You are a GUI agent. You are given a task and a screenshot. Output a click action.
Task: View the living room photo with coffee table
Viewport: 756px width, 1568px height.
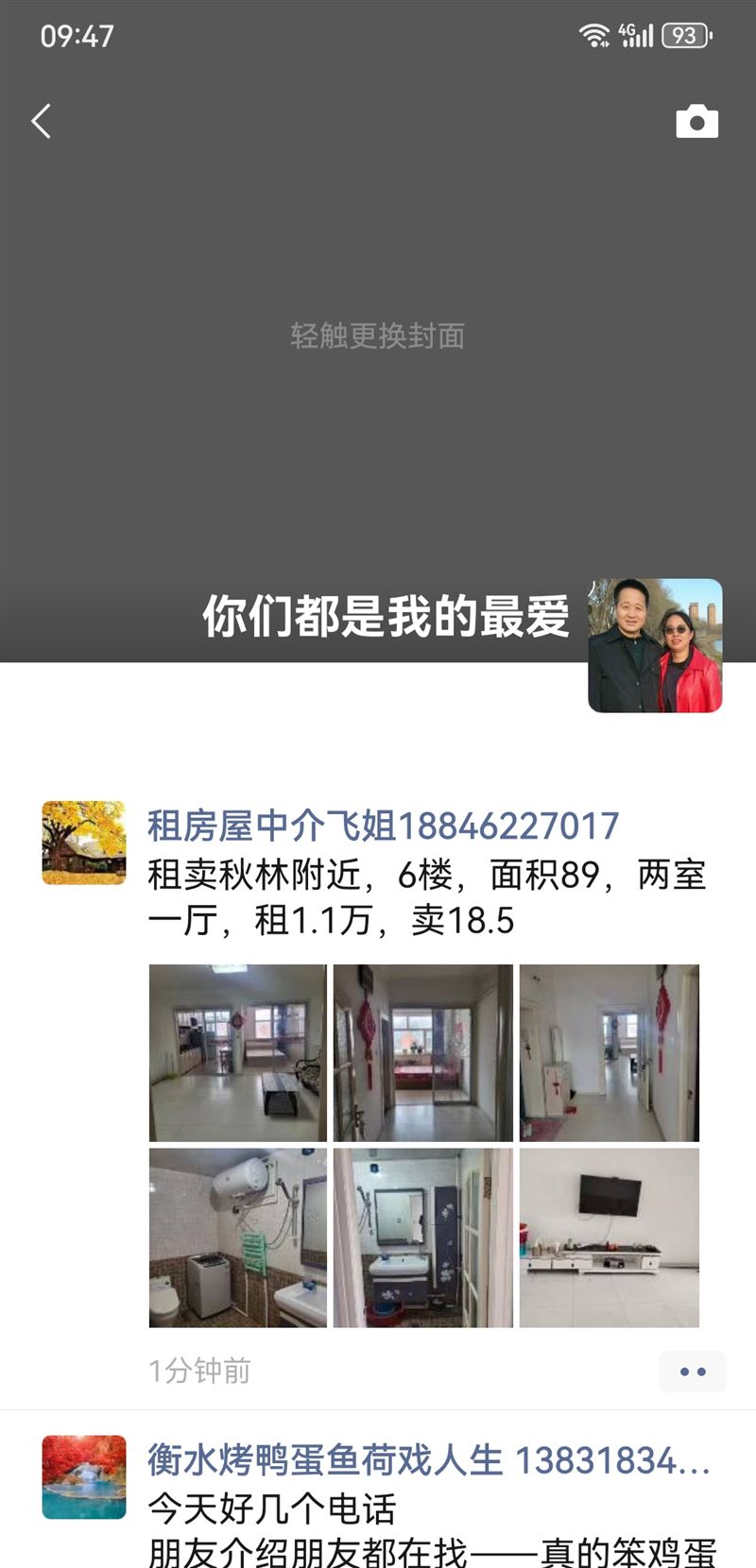point(238,1052)
